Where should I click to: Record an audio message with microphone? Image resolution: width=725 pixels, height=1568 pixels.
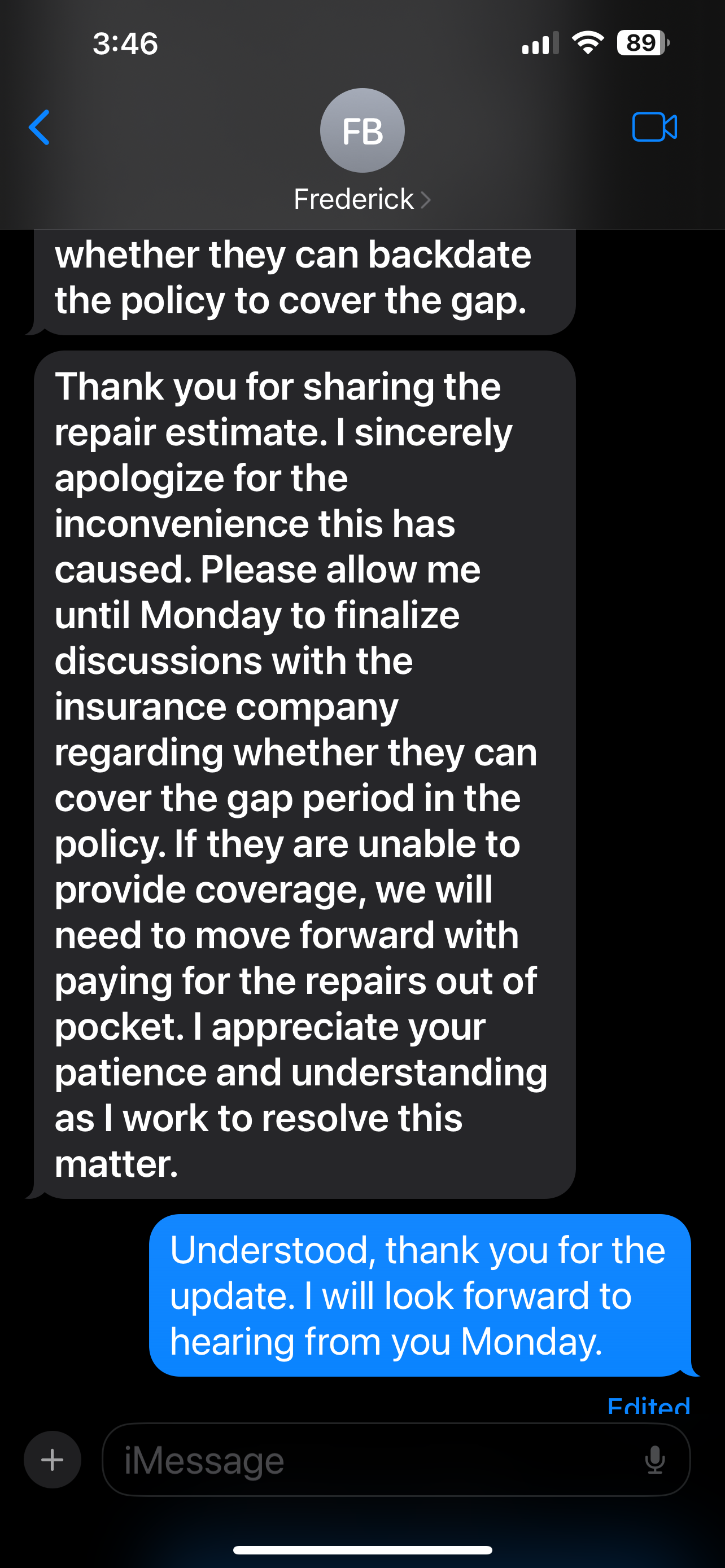(x=655, y=1460)
